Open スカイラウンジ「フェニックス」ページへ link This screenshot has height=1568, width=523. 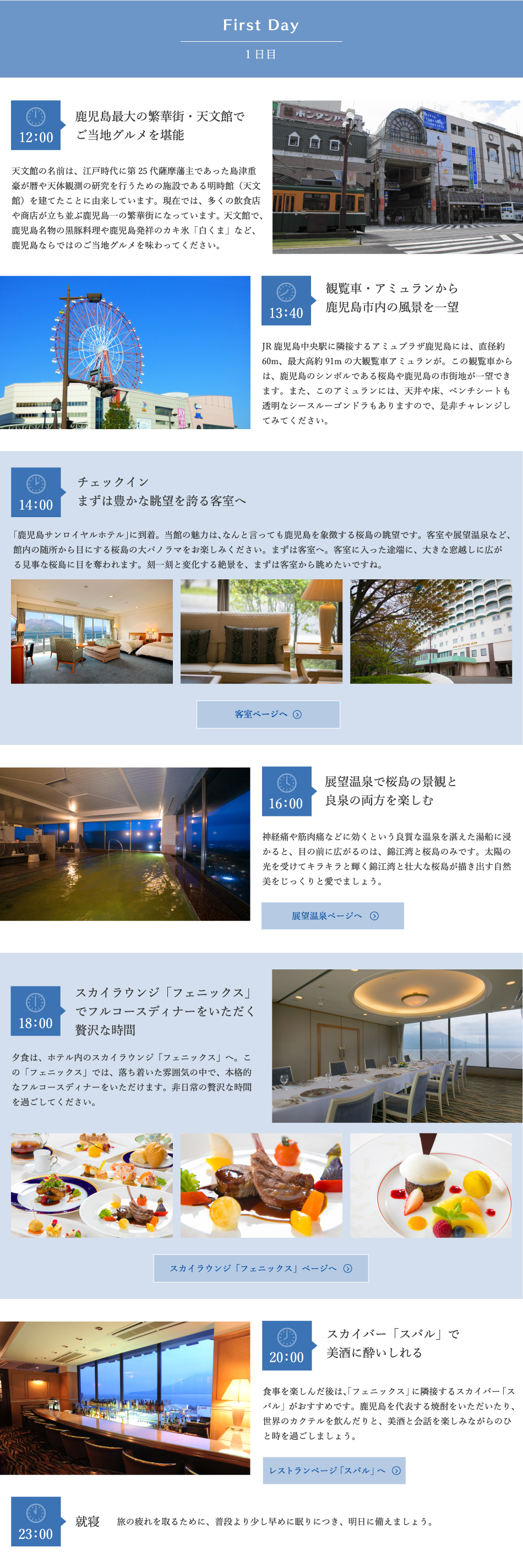(x=260, y=1268)
